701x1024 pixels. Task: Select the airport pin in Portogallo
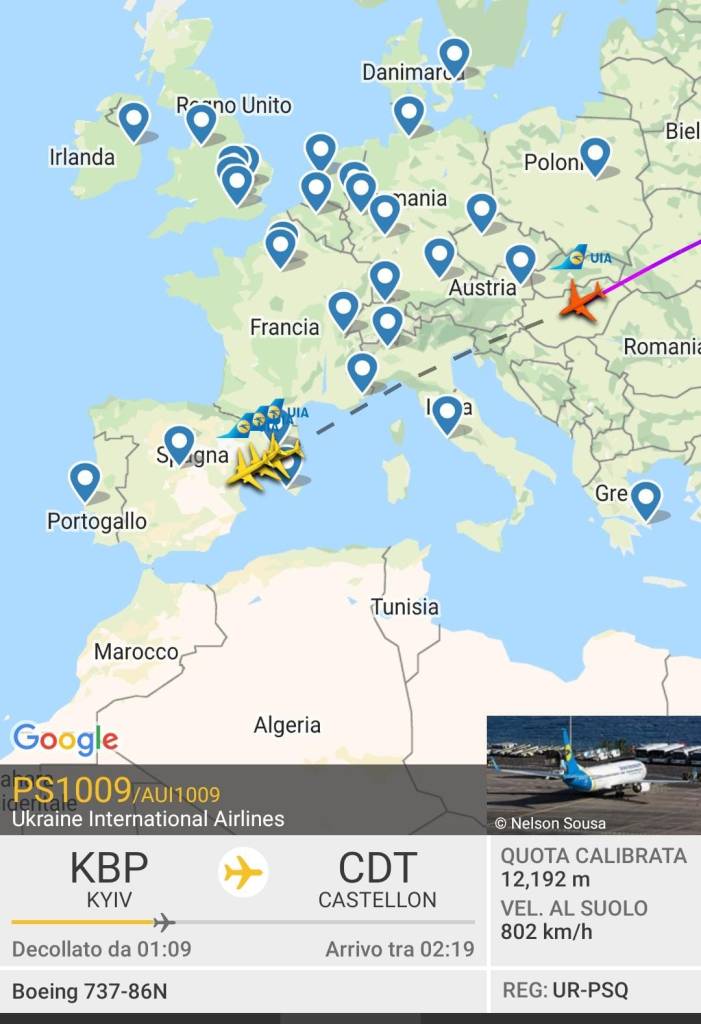[x=85, y=480]
